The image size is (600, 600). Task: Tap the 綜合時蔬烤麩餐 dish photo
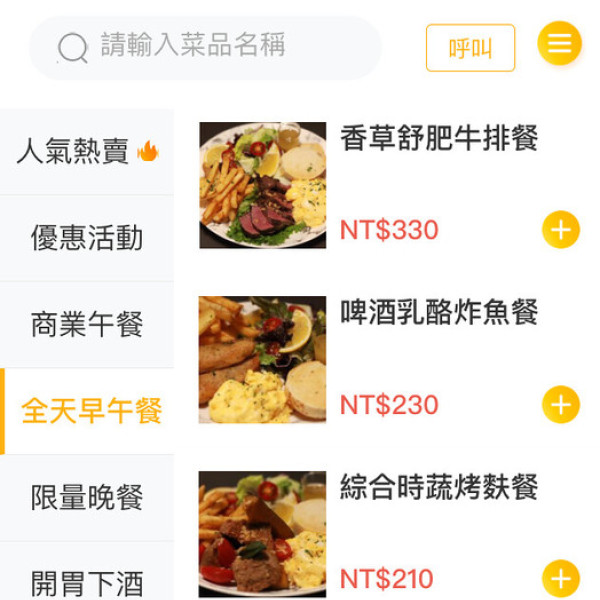point(262,533)
